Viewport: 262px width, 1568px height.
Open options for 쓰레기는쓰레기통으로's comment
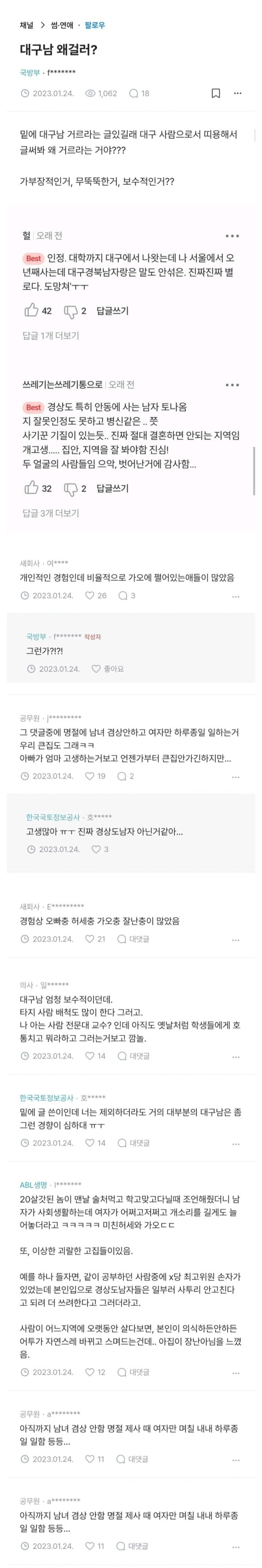232,385
